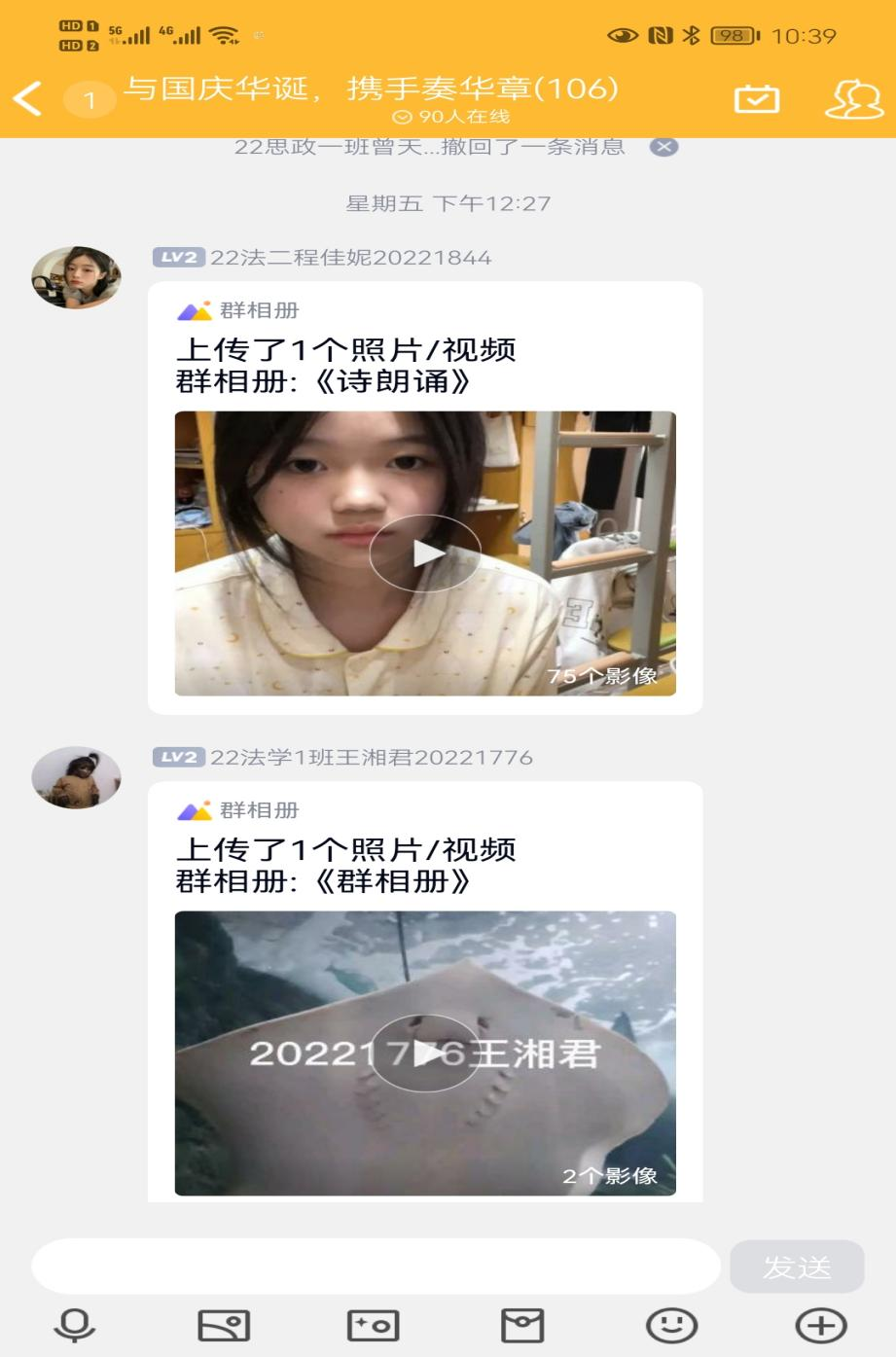This screenshot has height=1357, width=896.
Task: Dismiss the recalled message notice
Action: (x=663, y=147)
